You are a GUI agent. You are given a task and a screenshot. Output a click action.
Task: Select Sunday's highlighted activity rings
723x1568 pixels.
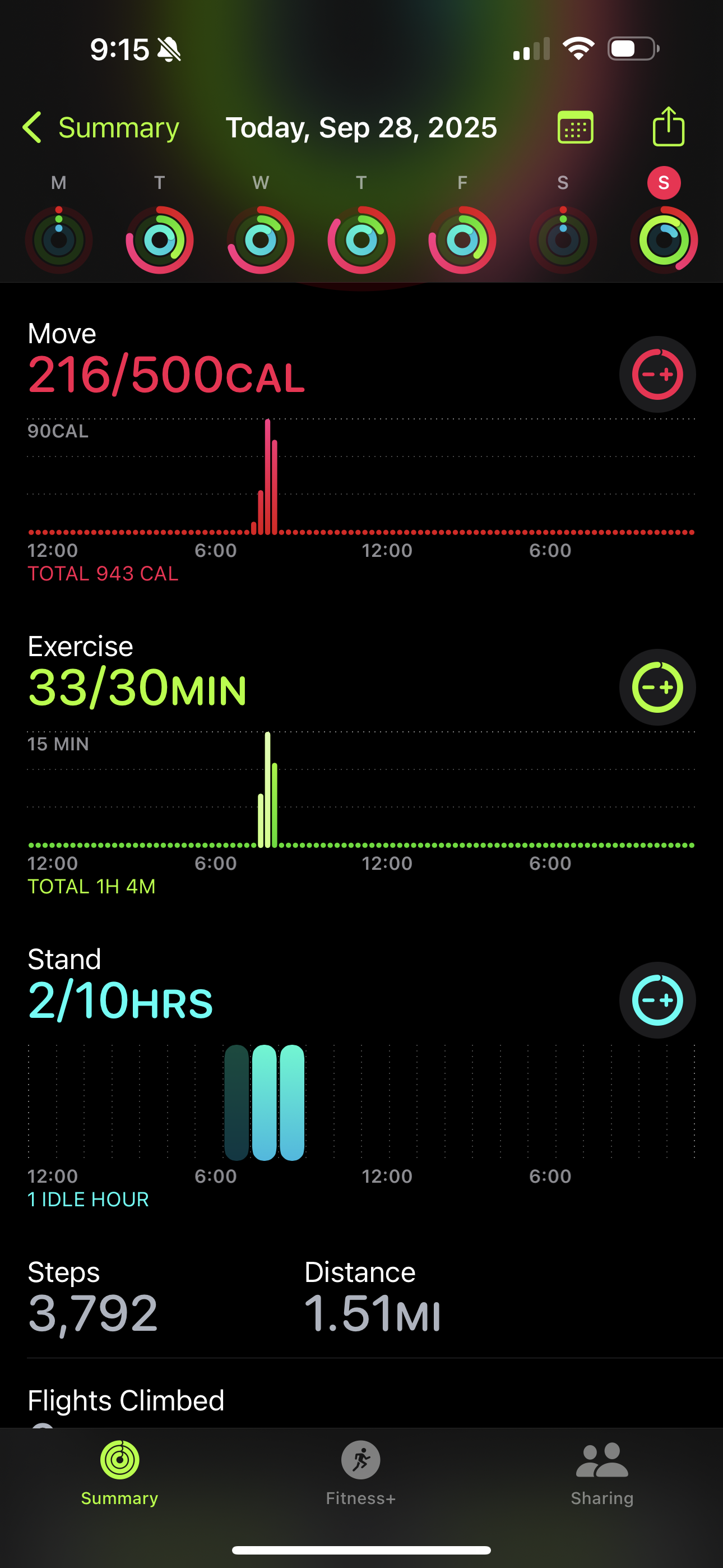click(664, 239)
